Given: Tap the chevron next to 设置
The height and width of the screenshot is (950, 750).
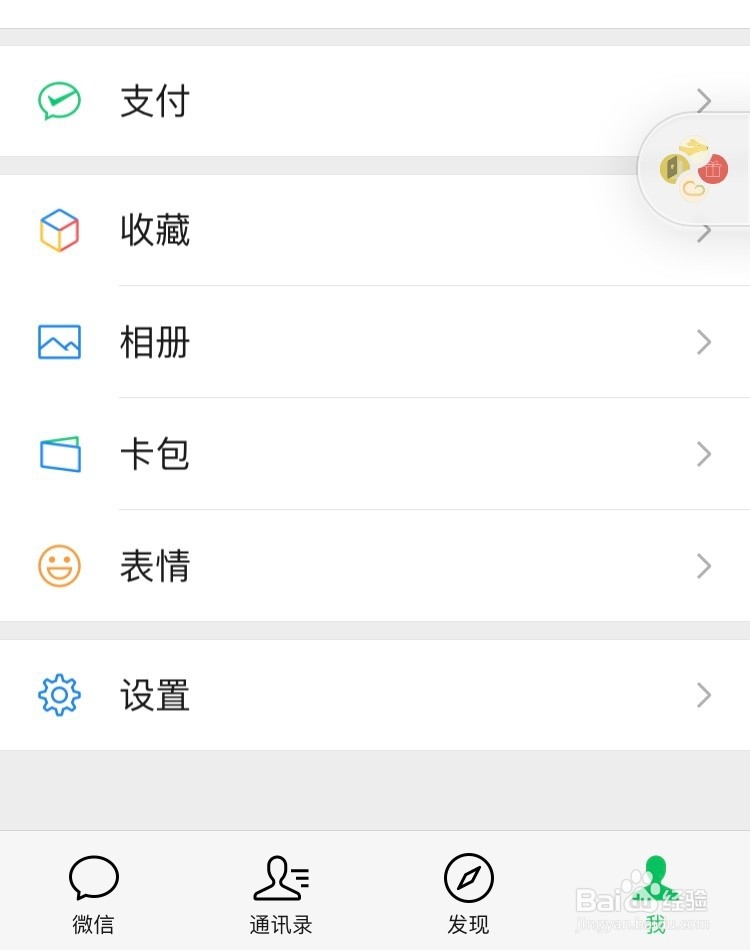Looking at the screenshot, I should [x=703, y=695].
